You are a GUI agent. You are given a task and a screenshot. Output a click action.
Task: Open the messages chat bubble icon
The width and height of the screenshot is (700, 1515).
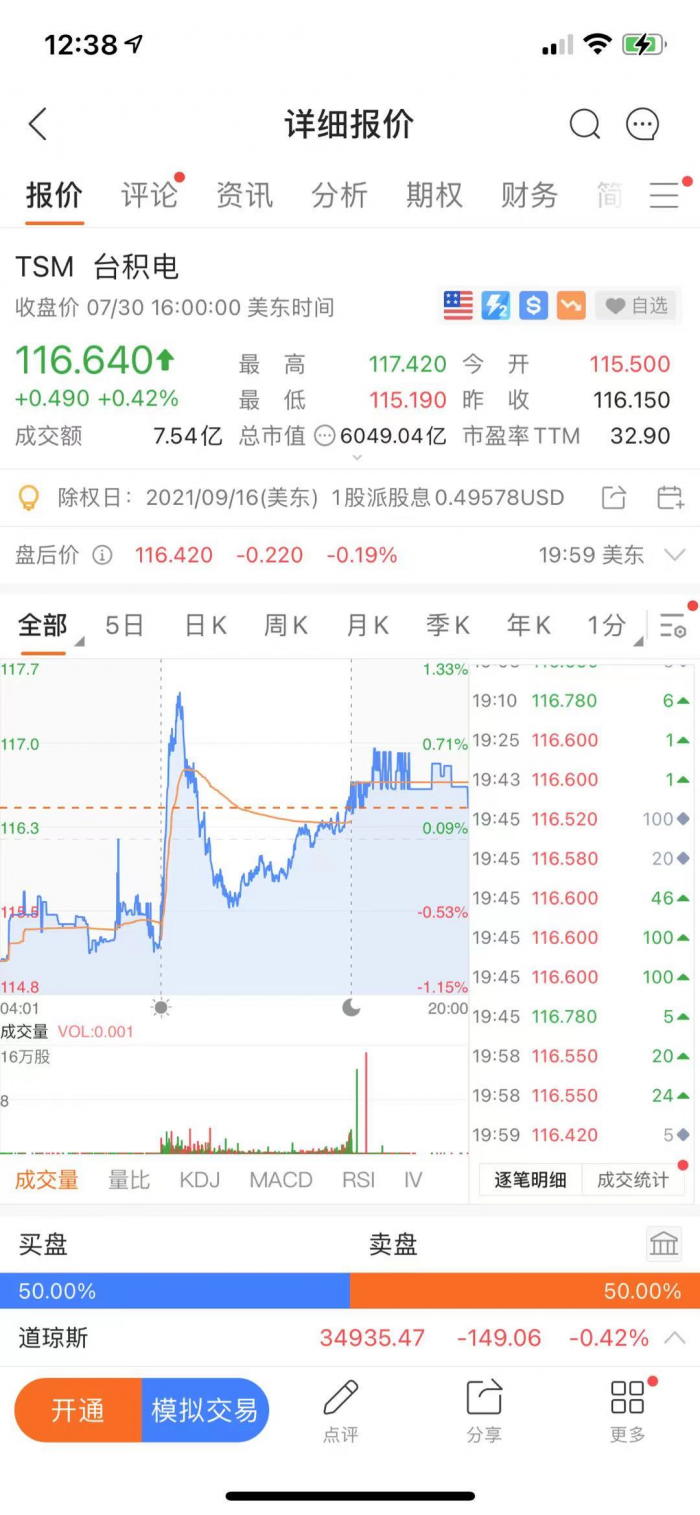click(642, 125)
